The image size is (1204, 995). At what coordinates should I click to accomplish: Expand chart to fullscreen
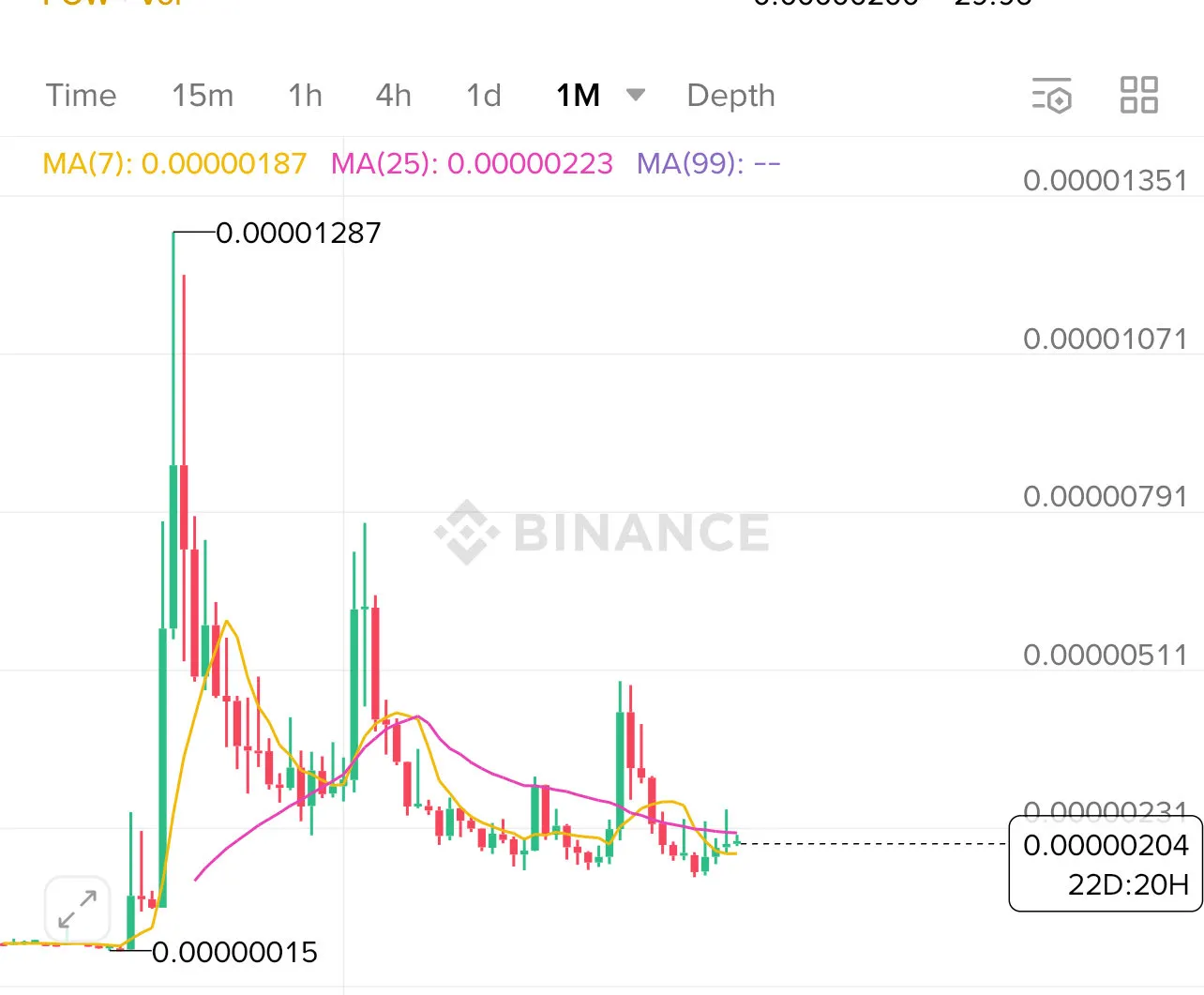(78, 910)
